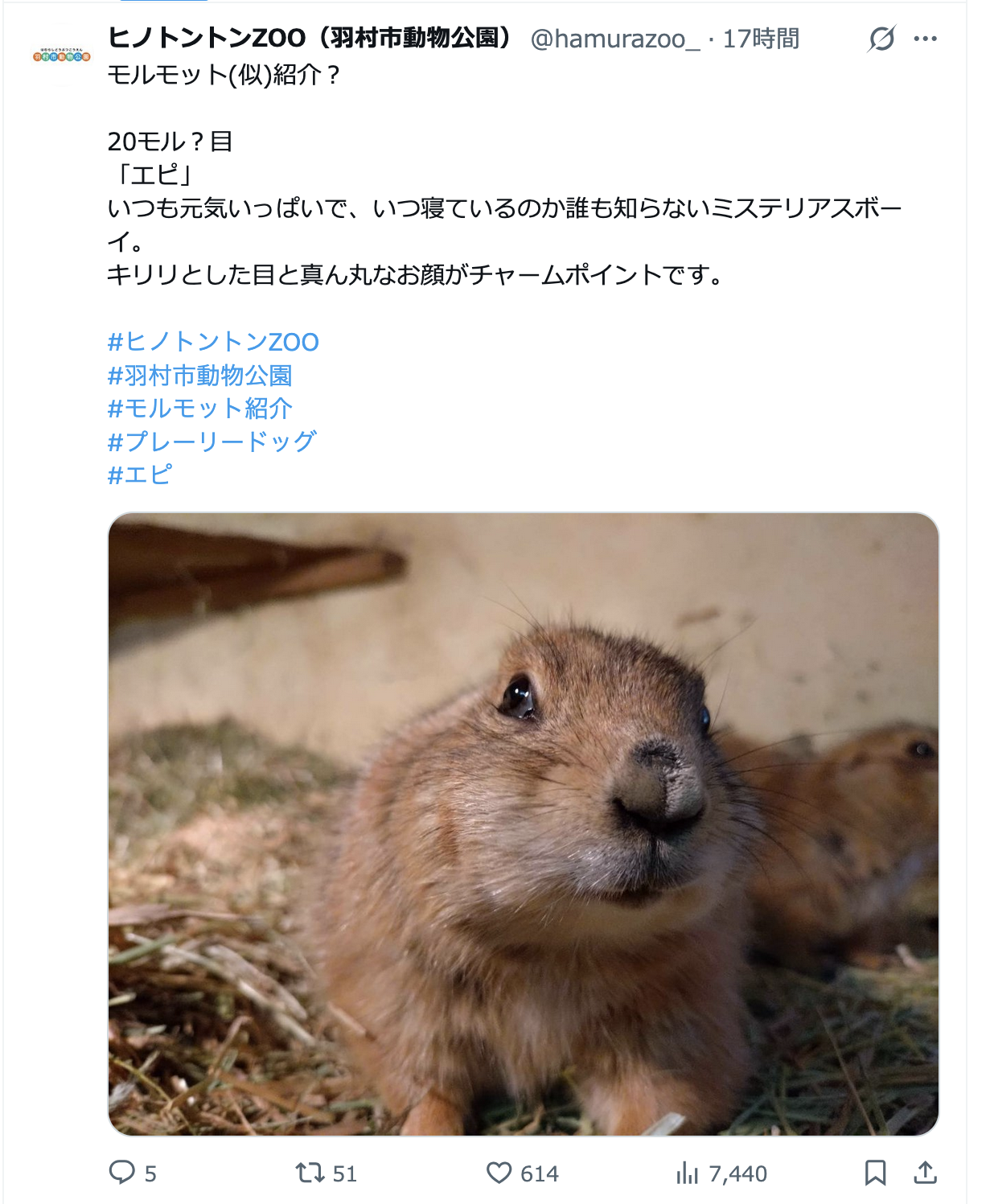Like the prairie dog post
This screenshot has width=990, height=1204.
pyautogui.click(x=499, y=1173)
